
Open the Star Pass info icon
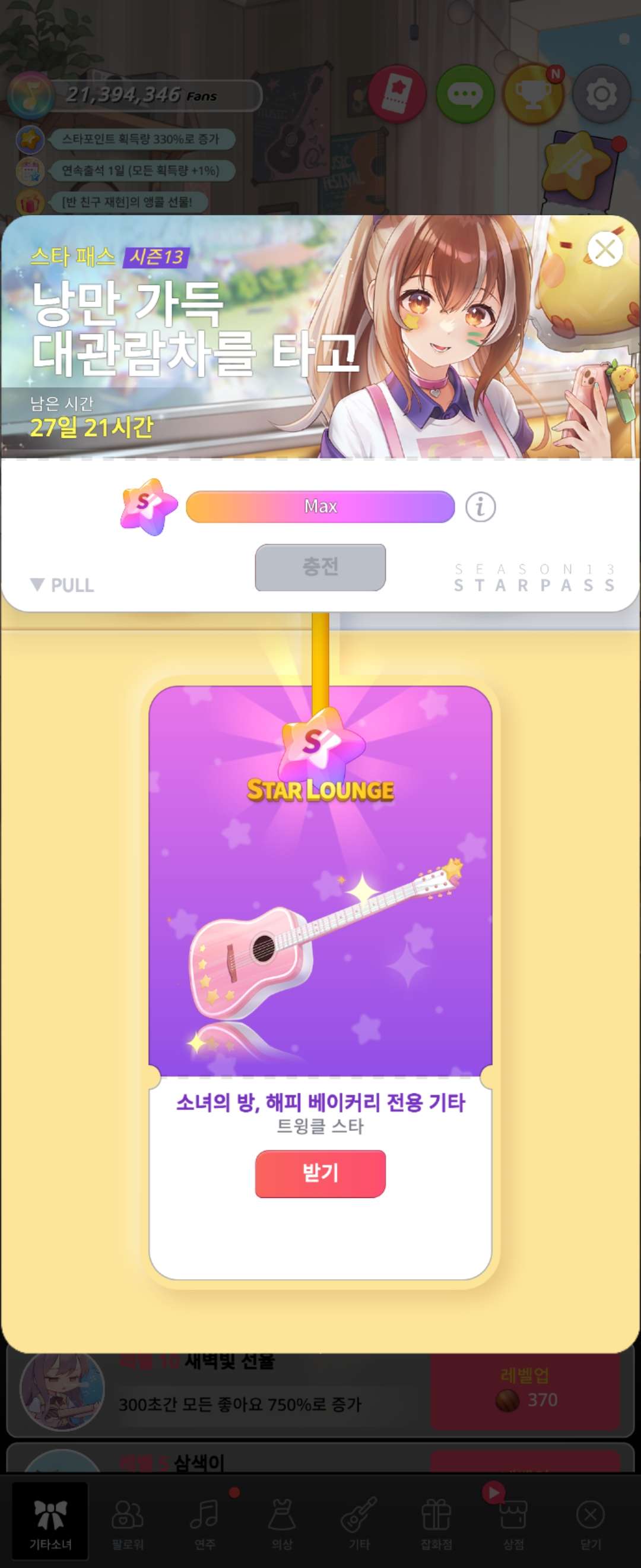pos(480,507)
